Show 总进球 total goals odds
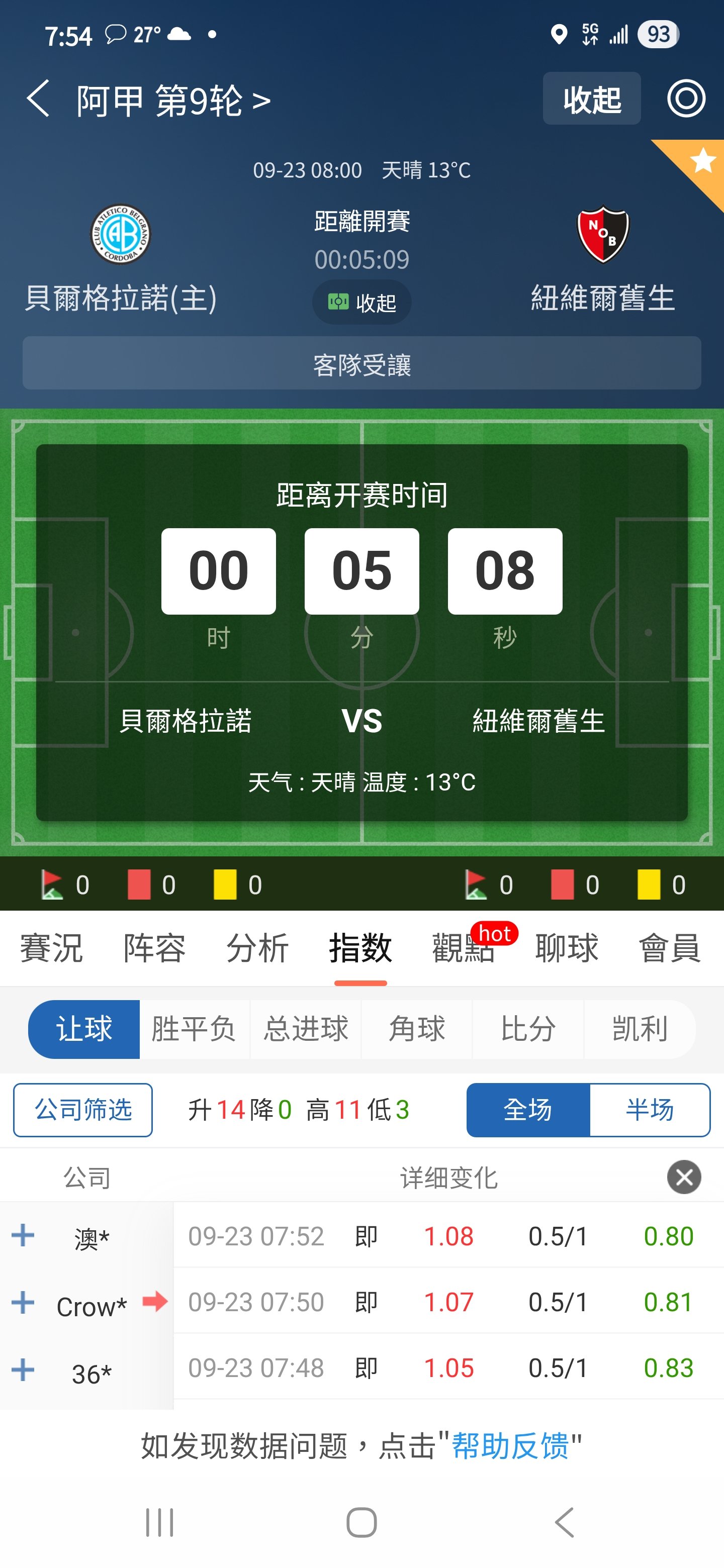The height and width of the screenshot is (1568, 724). coord(306,1029)
